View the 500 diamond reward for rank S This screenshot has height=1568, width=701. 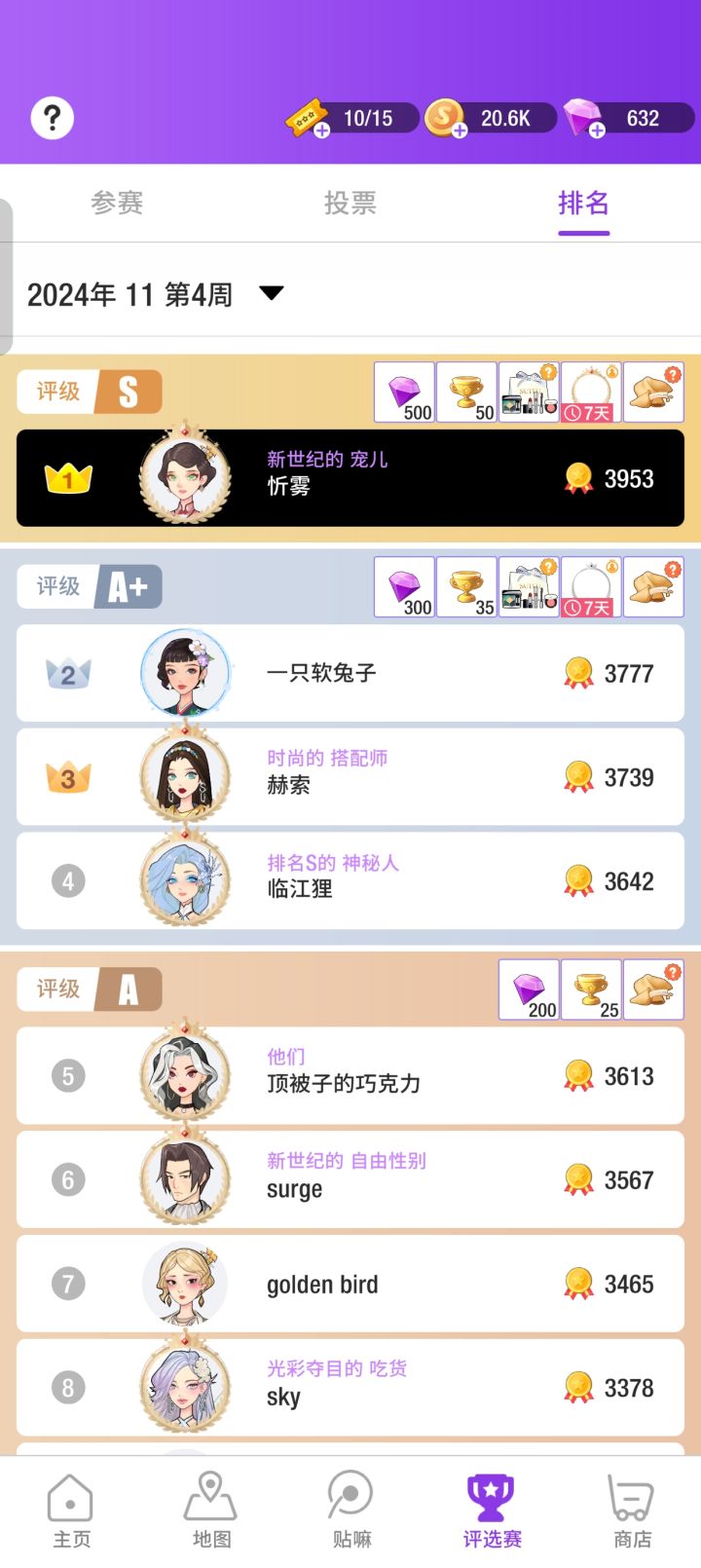(403, 392)
